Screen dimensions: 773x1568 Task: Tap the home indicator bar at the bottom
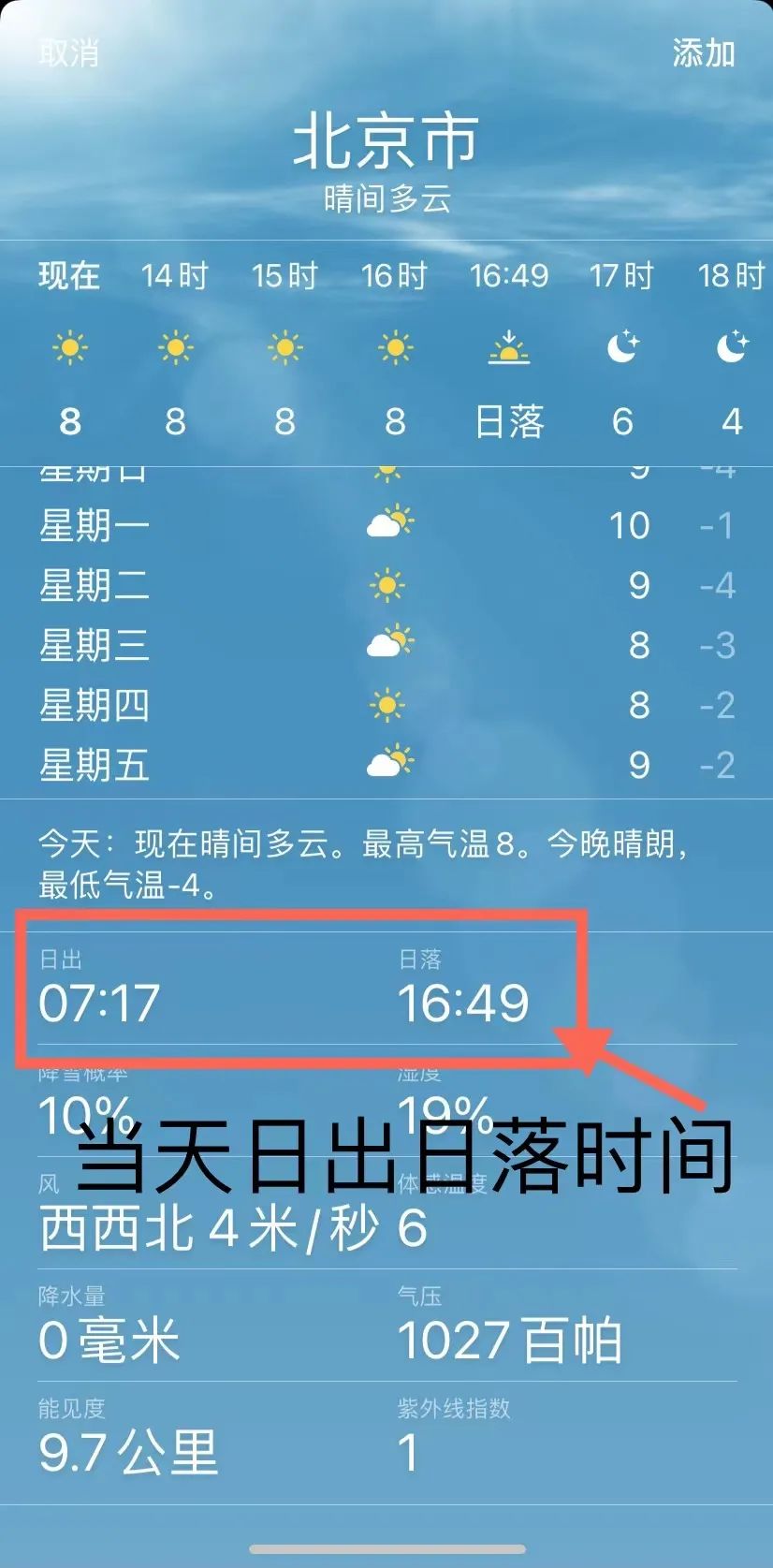pos(386,1549)
